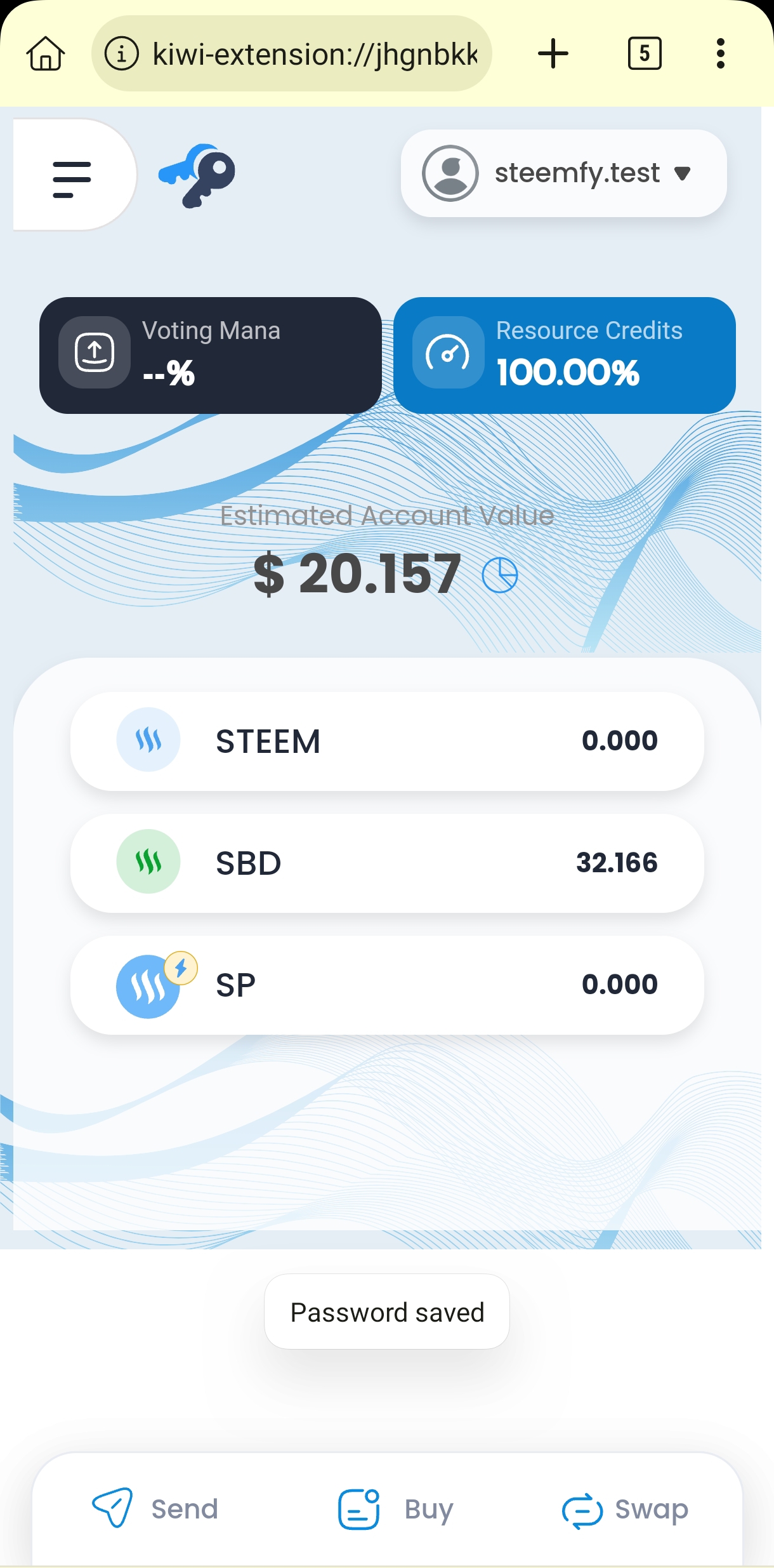Open the STEEM balance row
Screen dimensions: 774x1568
point(387,741)
